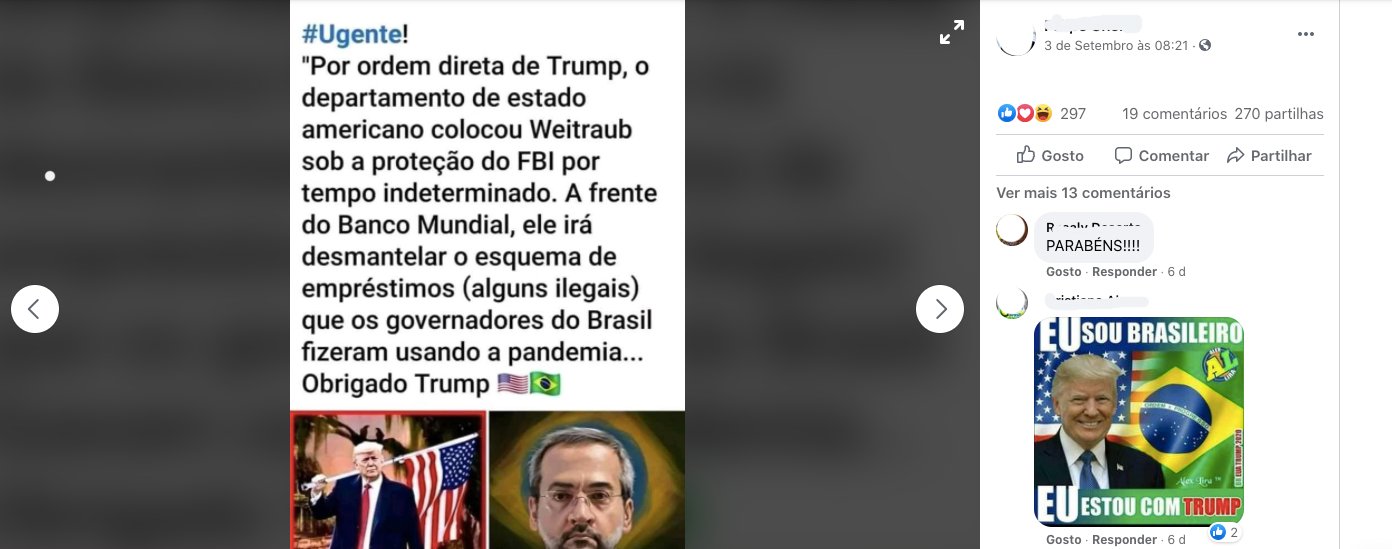Open the 3 de Setembro timestamp link
1392x549 pixels.
pyautogui.click(x=1116, y=46)
